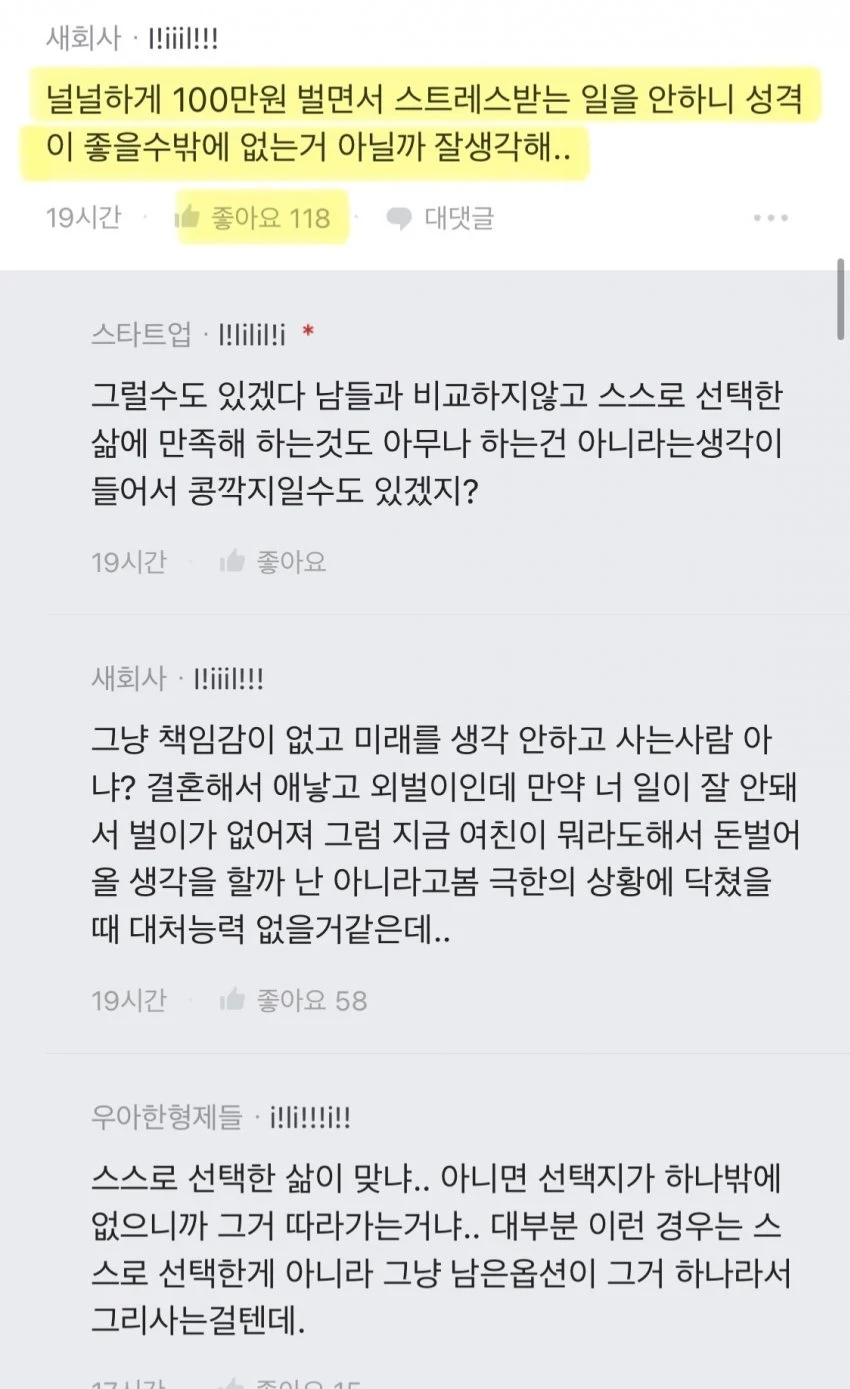850x1389 pixels.
Task: Open the overflow menu on the top comment
Action: (x=770, y=218)
